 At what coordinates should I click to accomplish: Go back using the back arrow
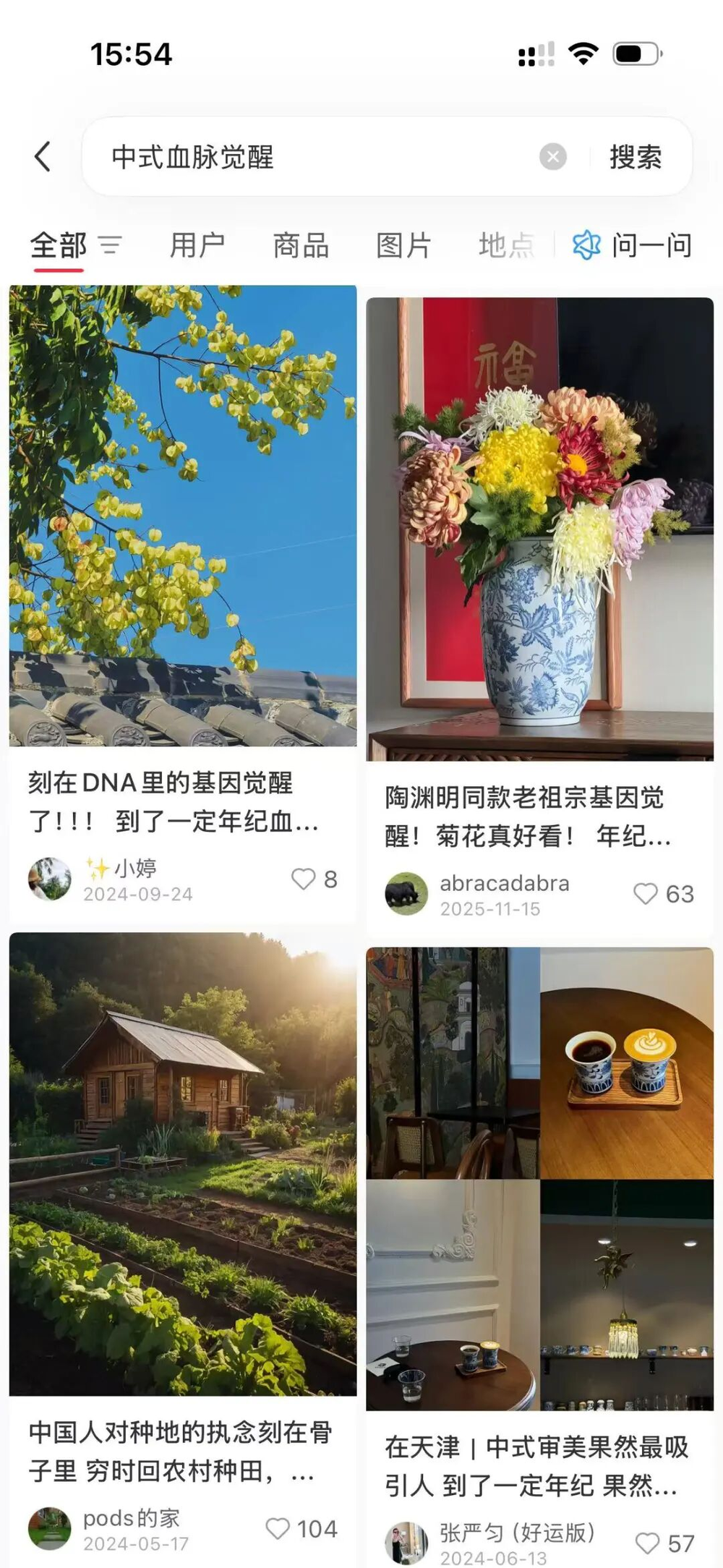pos(43,156)
